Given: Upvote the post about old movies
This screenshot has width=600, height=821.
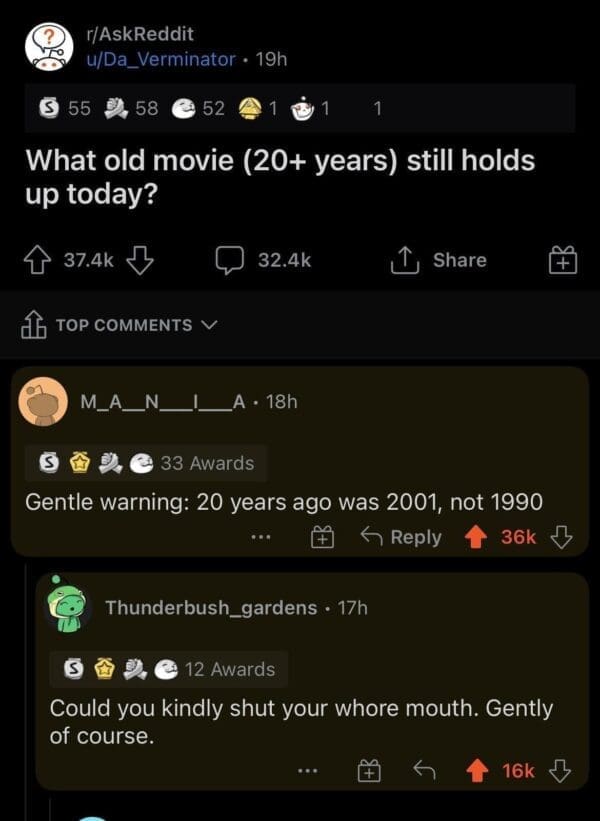Looking at the screenshot, I should 41,260.
